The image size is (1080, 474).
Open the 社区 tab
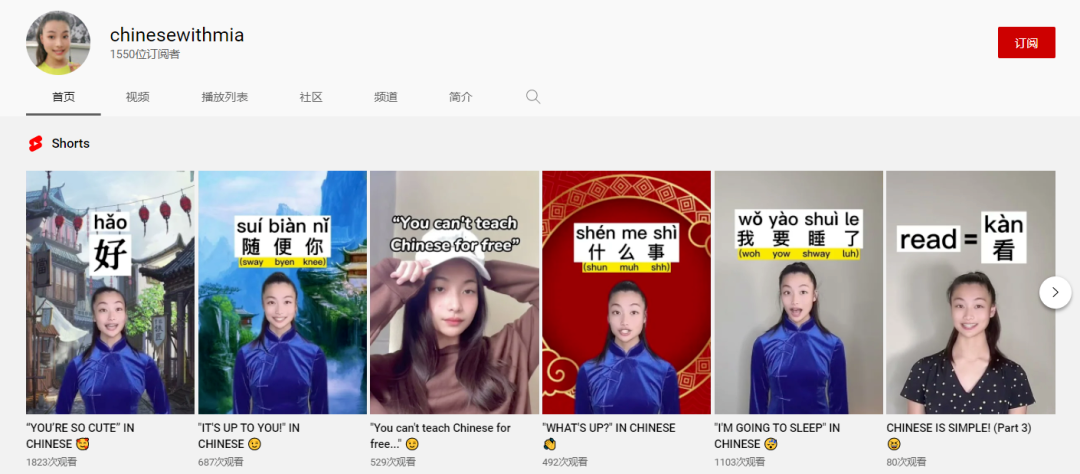[x=311, y=97]
